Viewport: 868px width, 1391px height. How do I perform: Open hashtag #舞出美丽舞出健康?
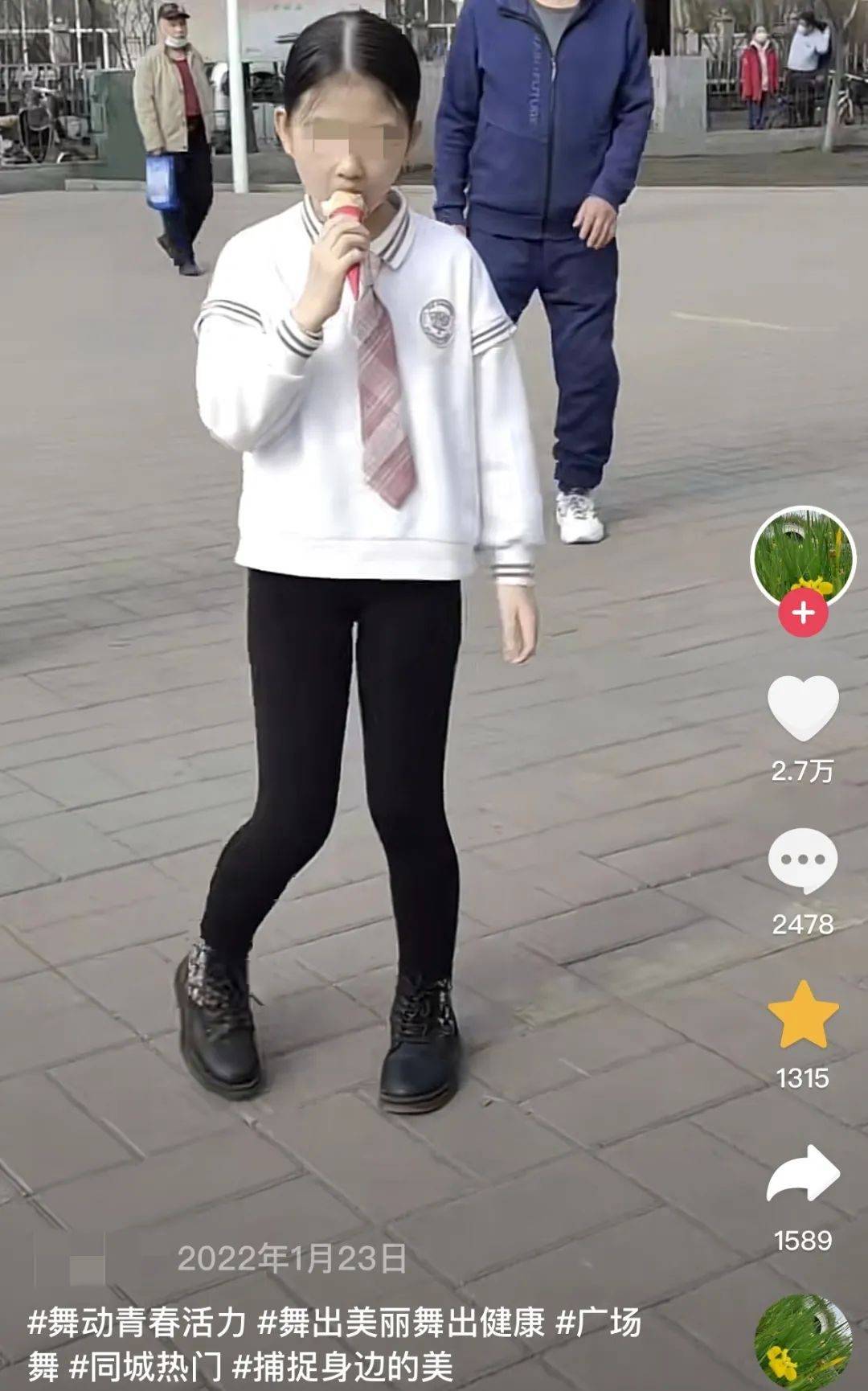coord(402,1321)
